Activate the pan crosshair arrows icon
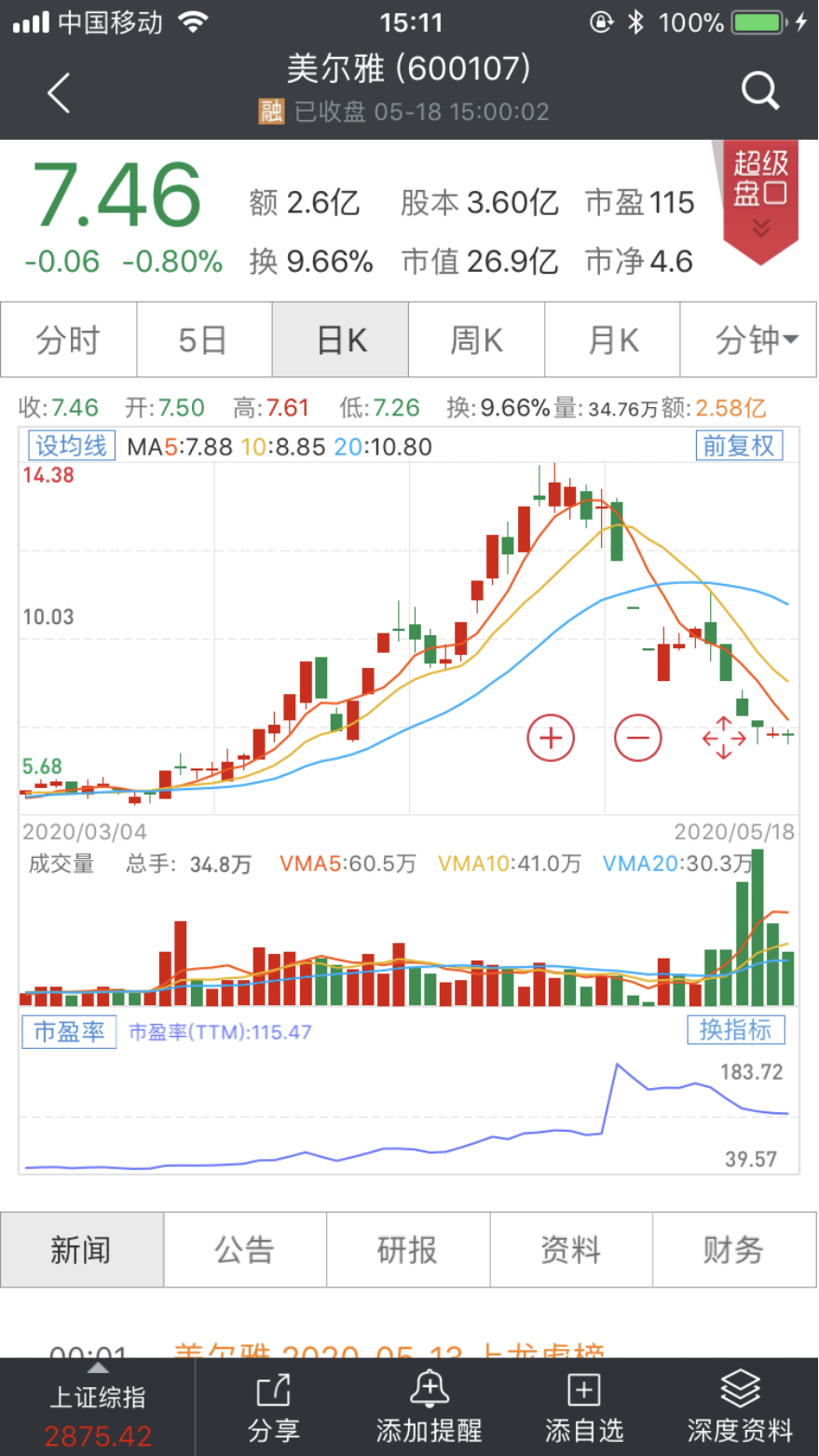The width and height of the screenshot is (819, 1456). (722, 737)
